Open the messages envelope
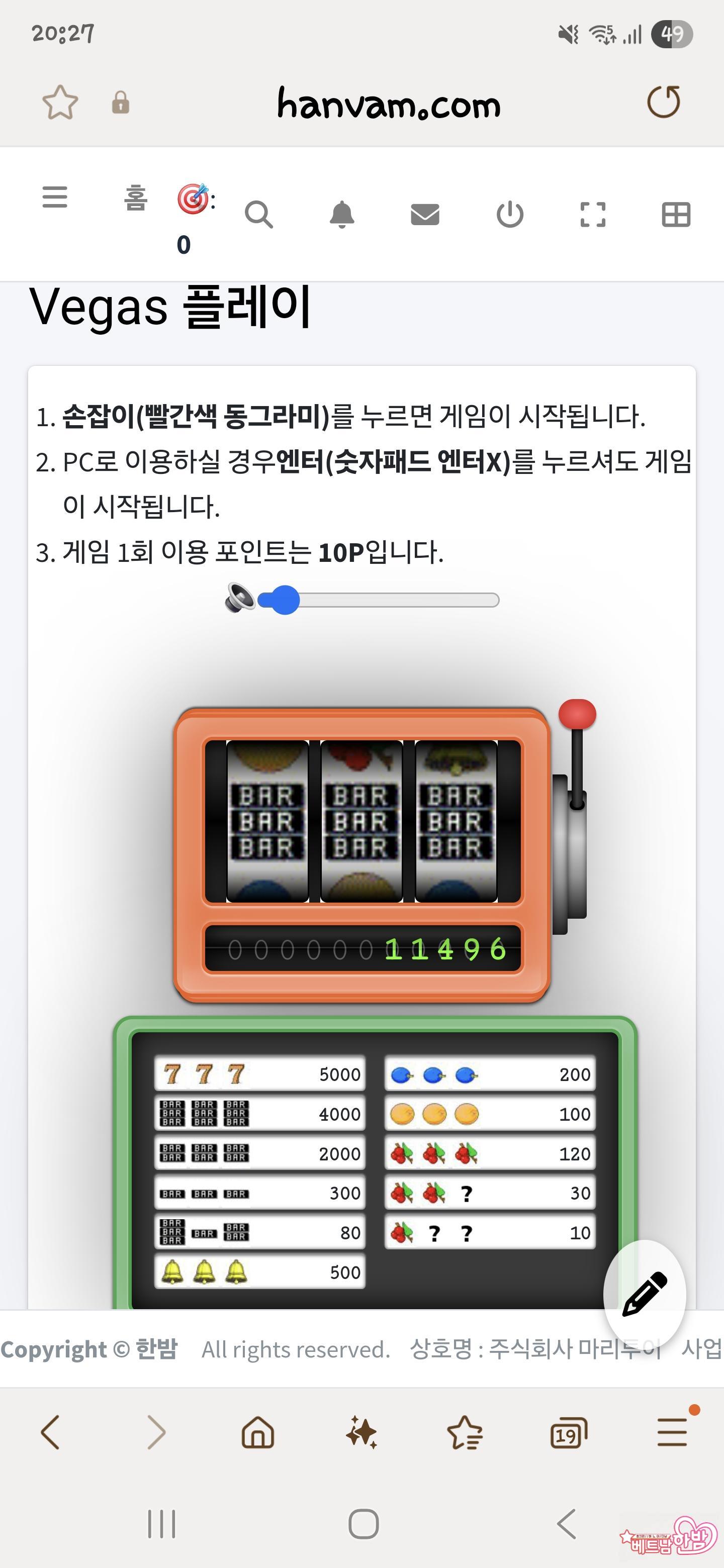724x1568 pixels. [425, 215]
